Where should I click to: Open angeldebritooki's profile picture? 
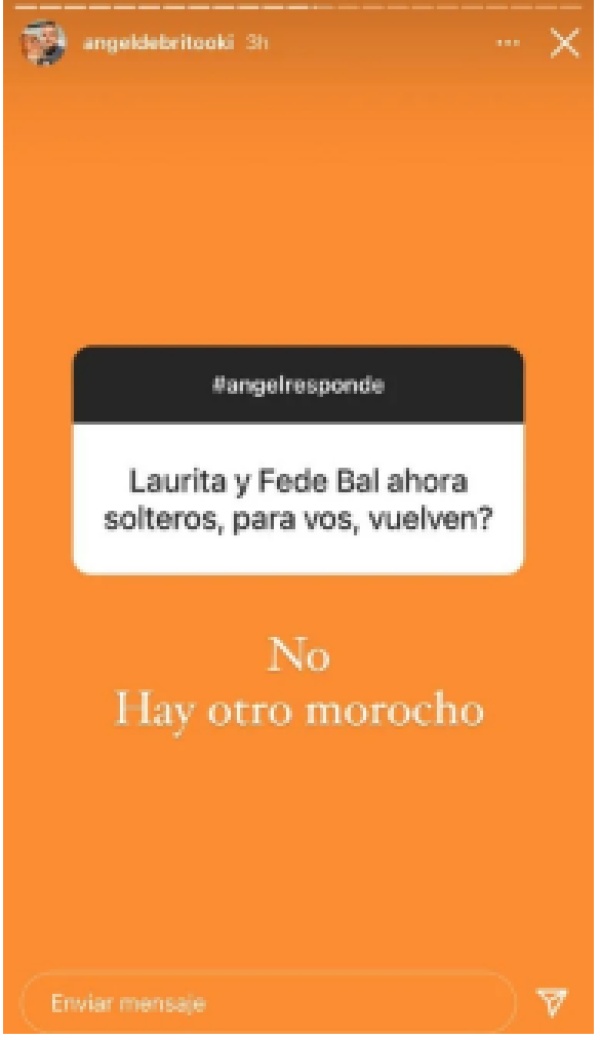point(43,45)
